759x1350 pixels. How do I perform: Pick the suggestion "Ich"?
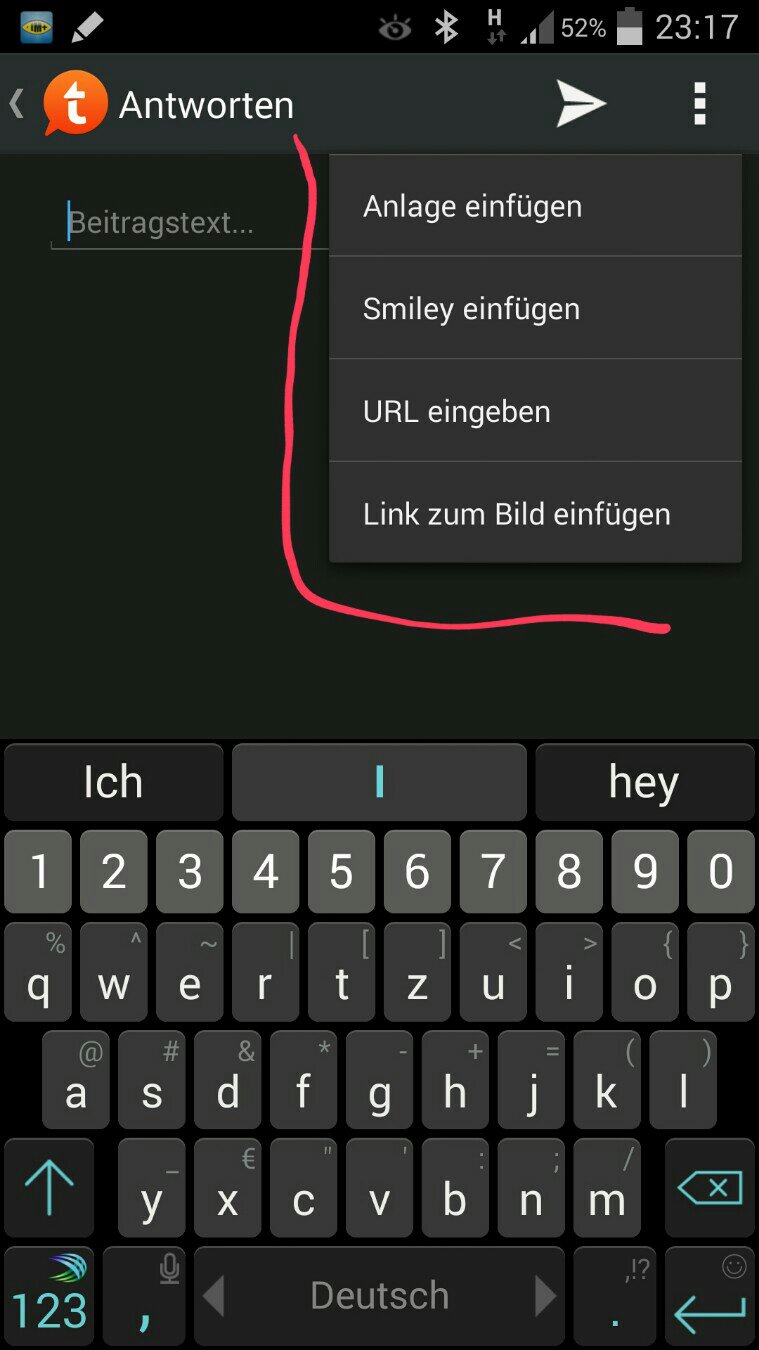113,782
